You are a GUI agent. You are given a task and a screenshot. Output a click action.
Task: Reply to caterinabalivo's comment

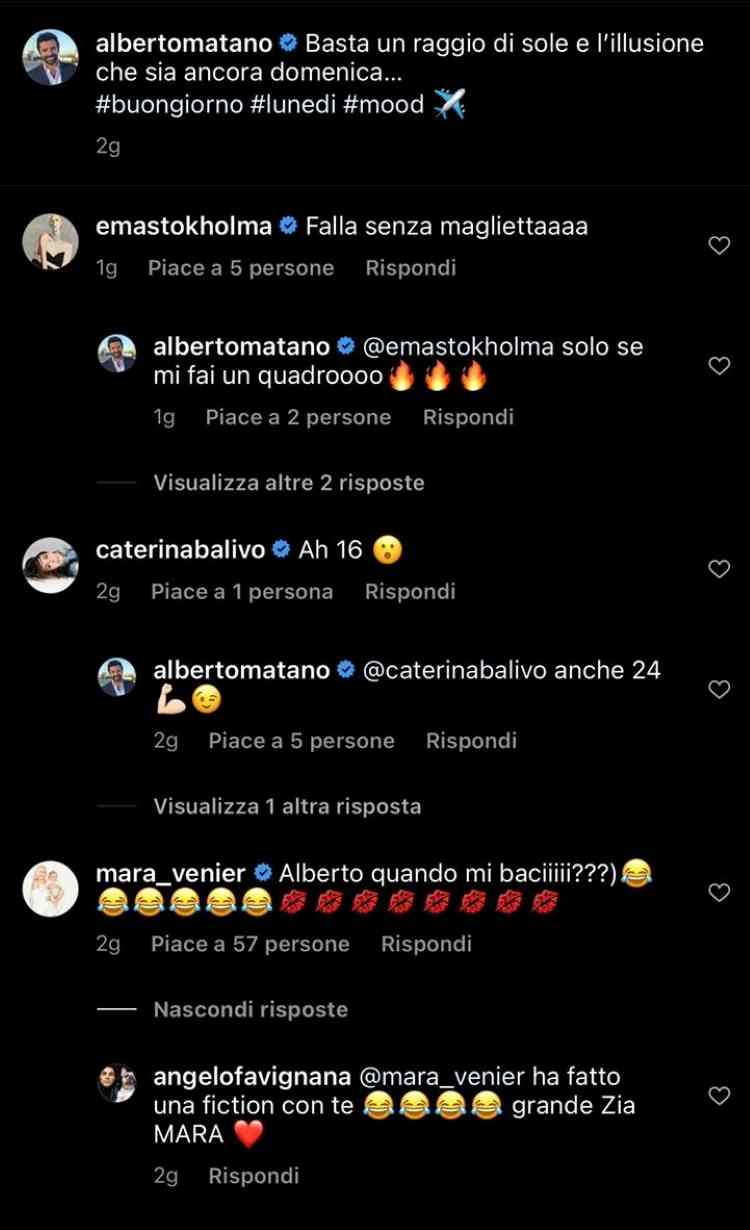pos(410,592)
